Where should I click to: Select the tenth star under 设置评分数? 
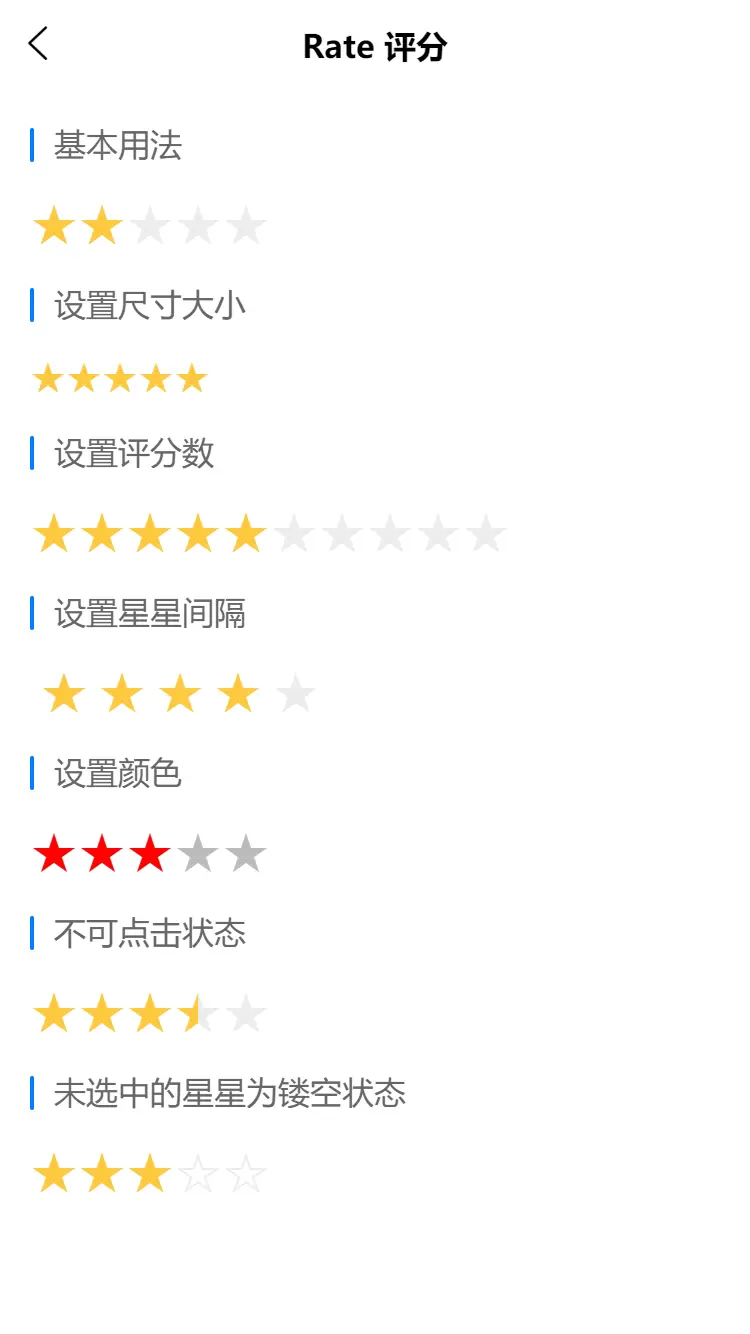click(486, 534)
